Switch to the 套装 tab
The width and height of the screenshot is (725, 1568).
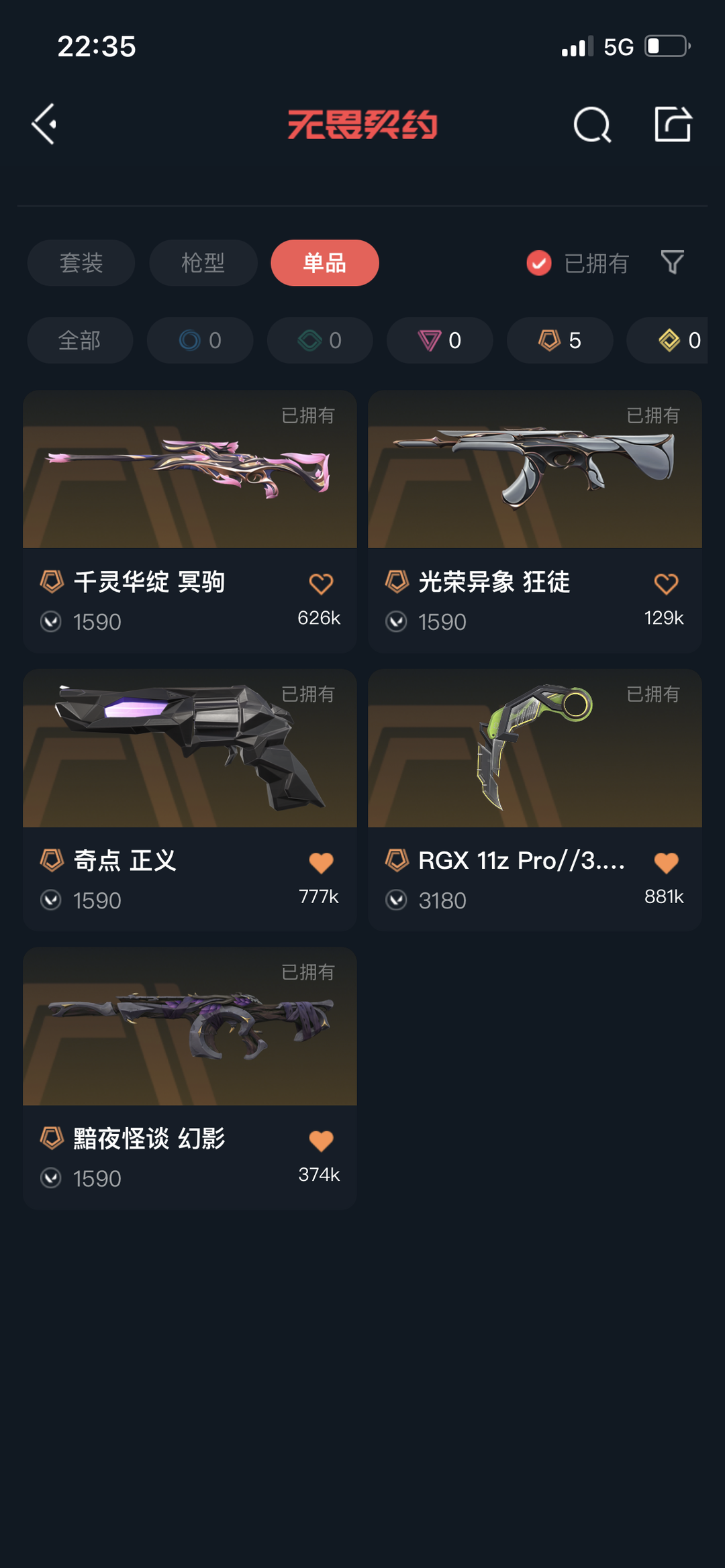[x=81, y=262]
